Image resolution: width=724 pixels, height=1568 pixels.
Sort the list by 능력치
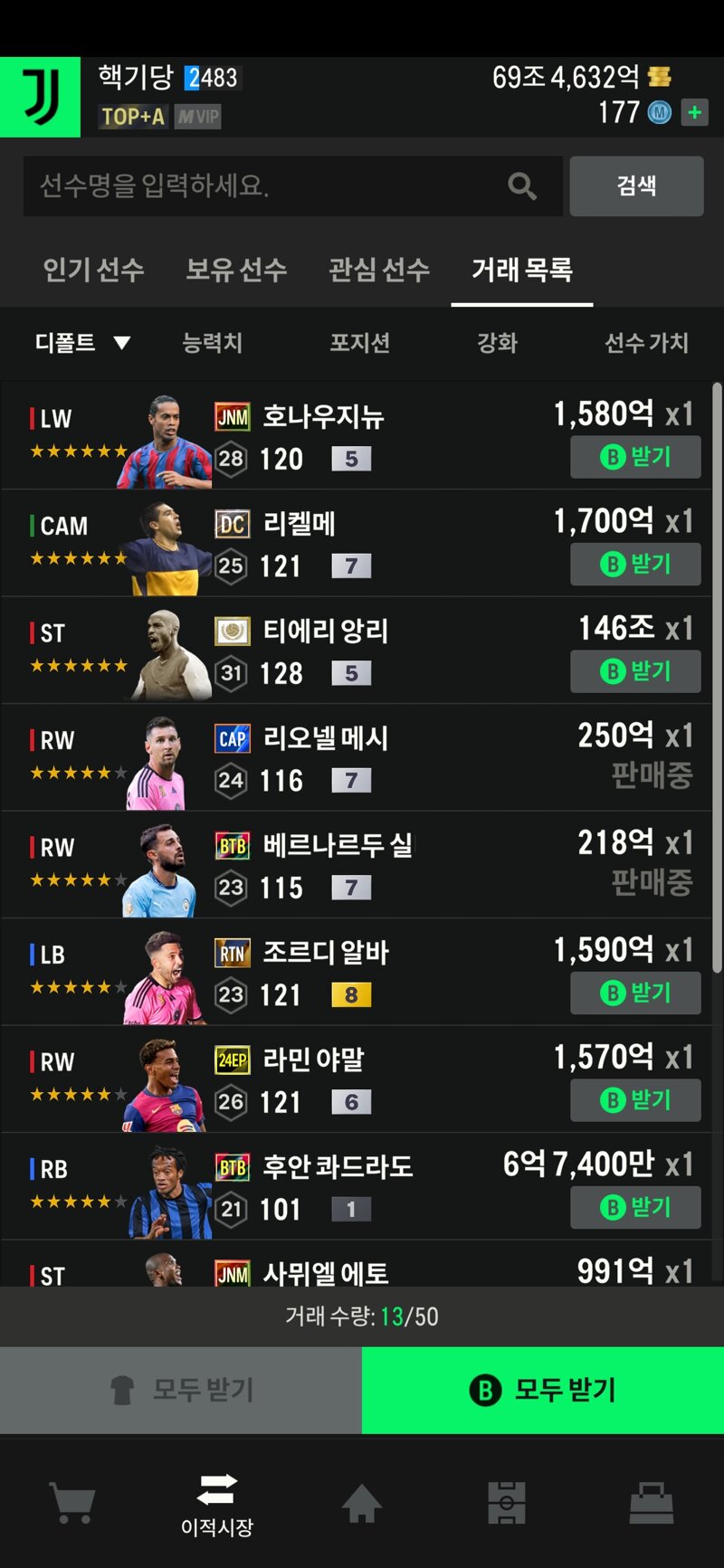213,343
